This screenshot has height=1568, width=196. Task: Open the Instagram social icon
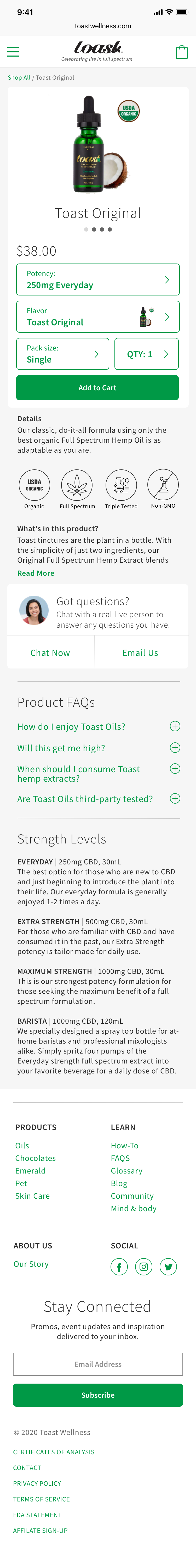tap(144, 1267)
